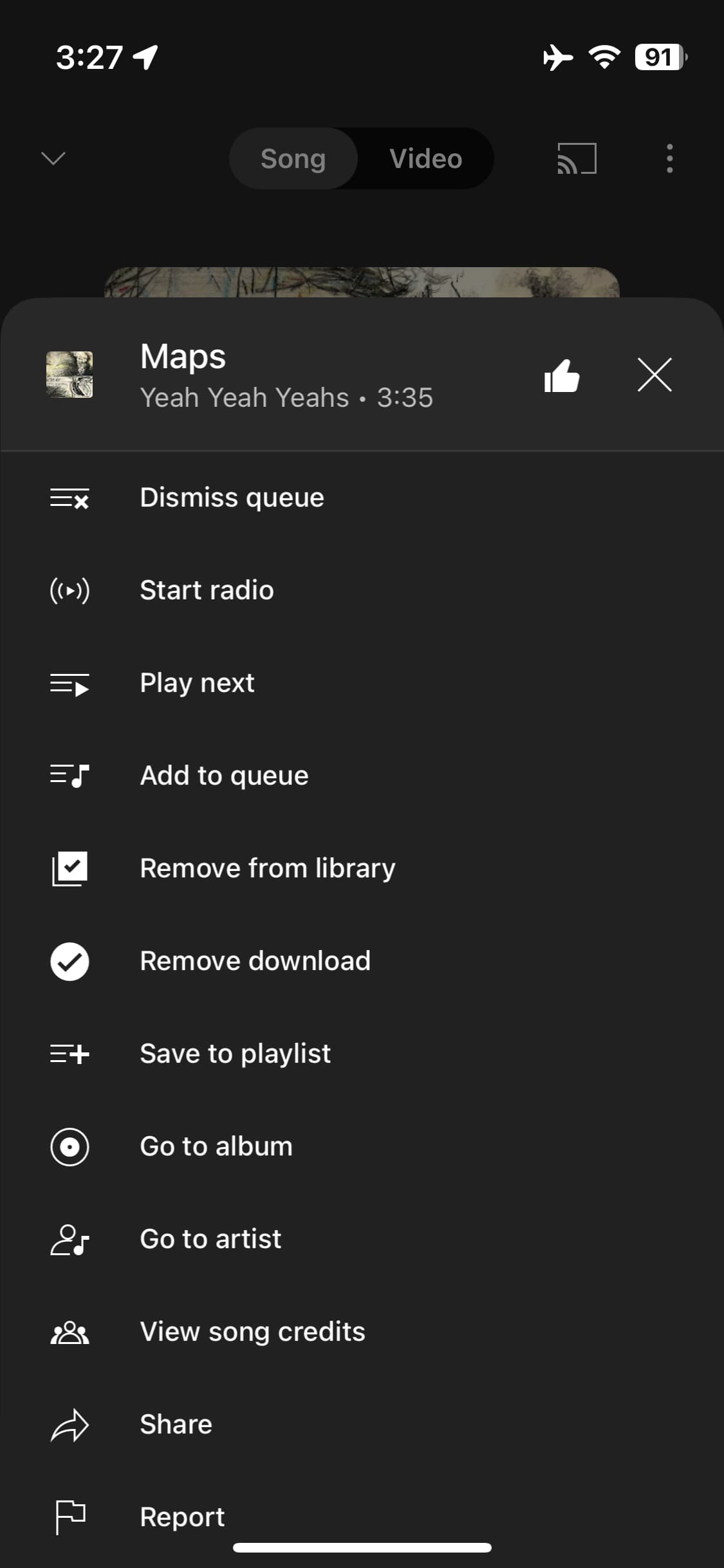This screenshot has width=724, height=1568.
Task: Open the cast to device icon
Action: pos(577,158)
